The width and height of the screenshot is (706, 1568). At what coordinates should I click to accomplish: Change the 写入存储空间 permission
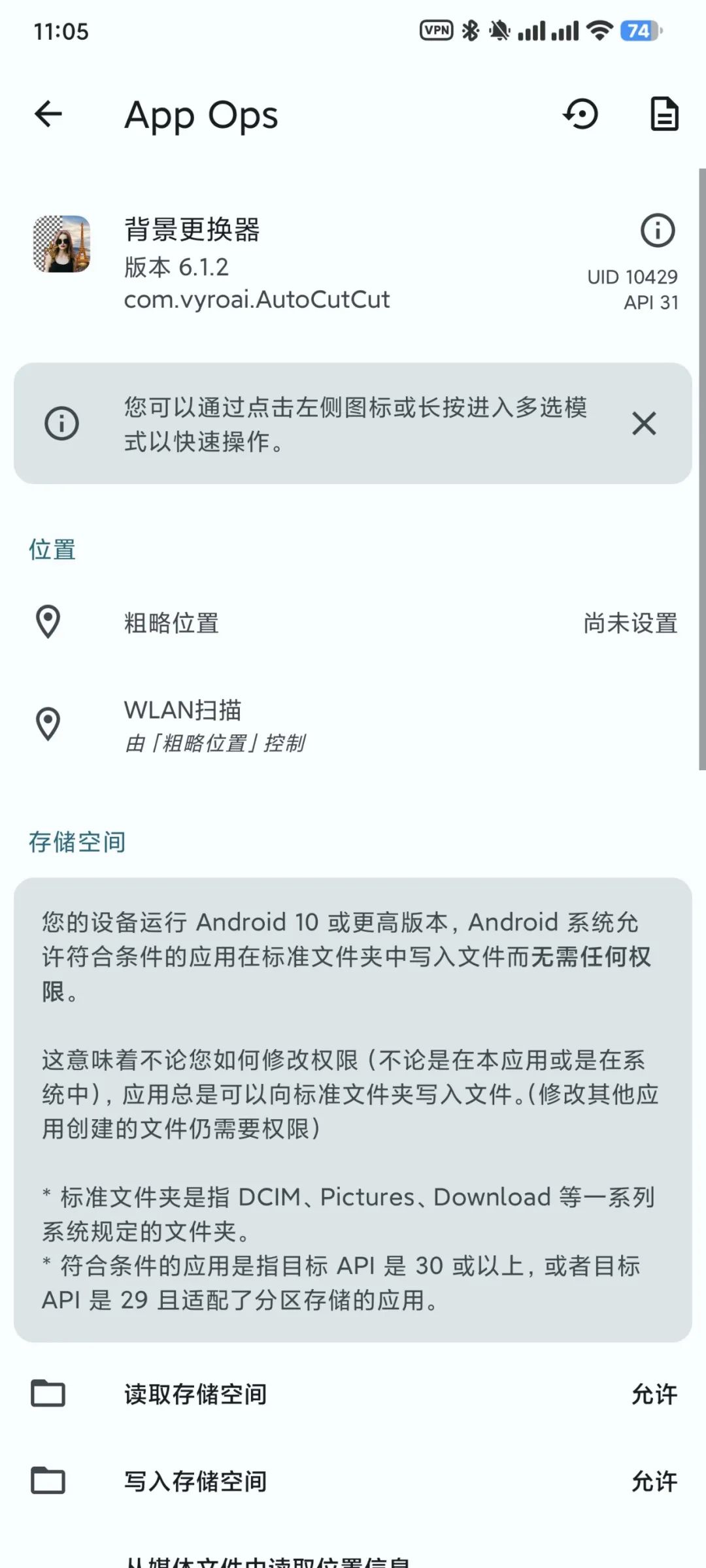tap(353, 1481)
